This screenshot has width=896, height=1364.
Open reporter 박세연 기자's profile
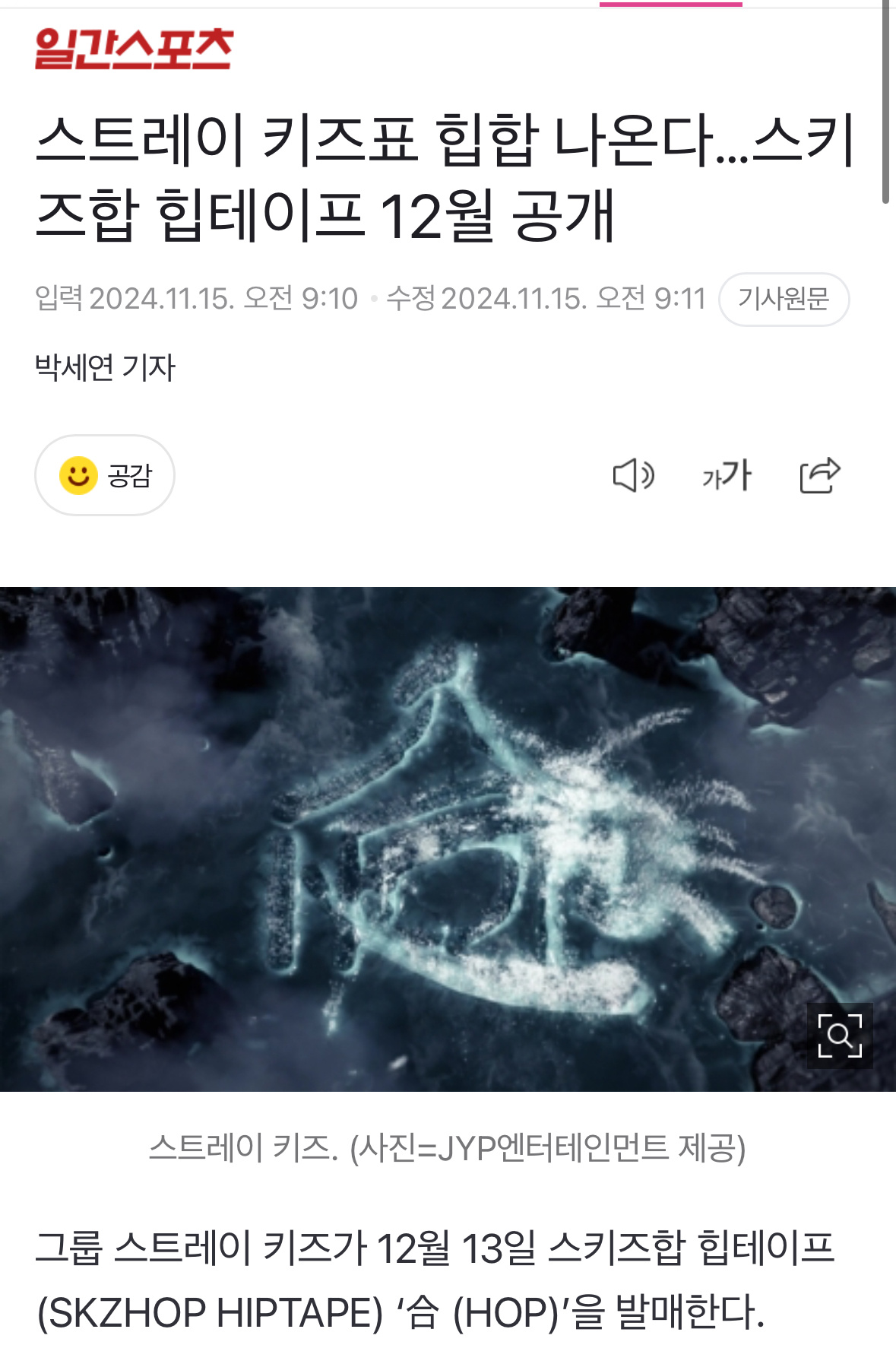[105, 368]
